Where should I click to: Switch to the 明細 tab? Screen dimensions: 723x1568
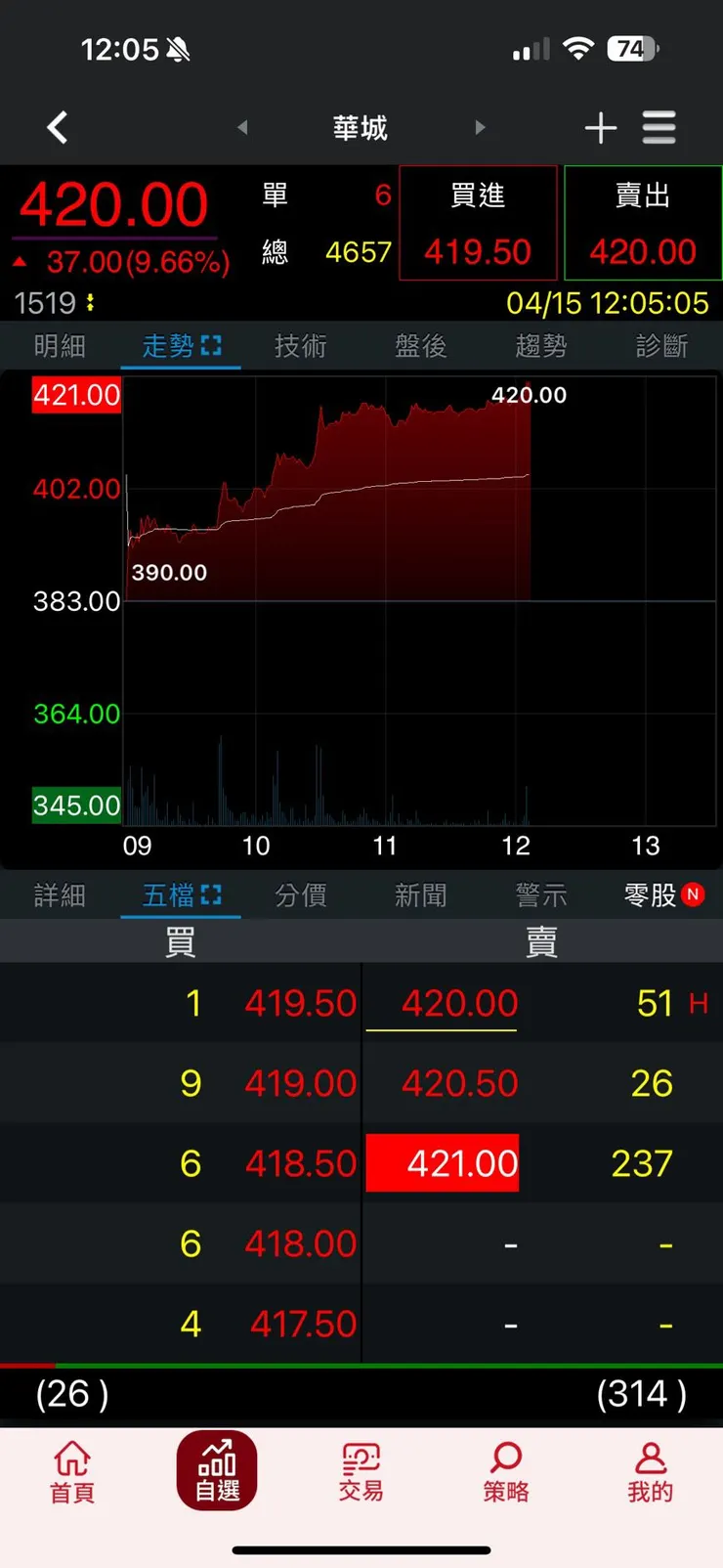click(60, 346)
